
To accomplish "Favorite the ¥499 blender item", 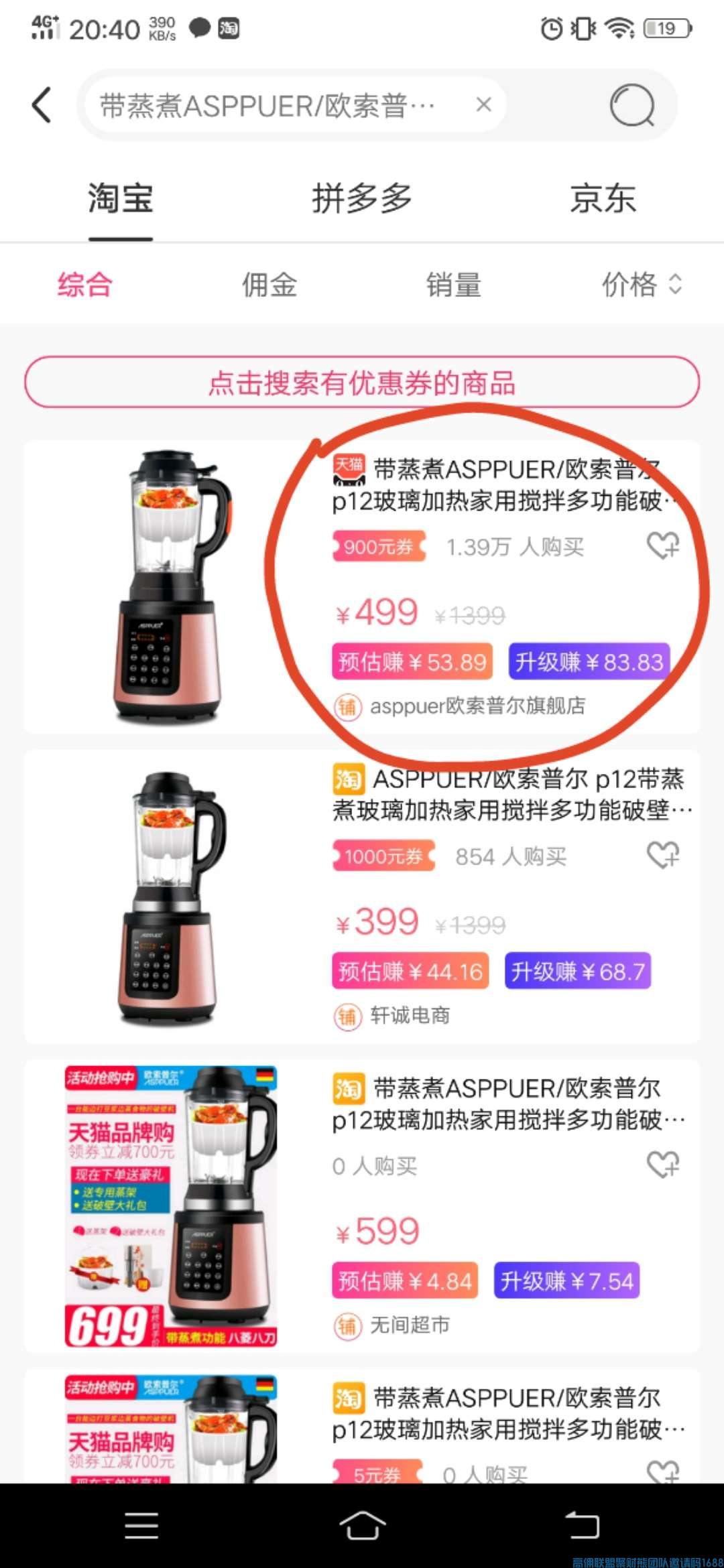I will click(x=663, y=545).
